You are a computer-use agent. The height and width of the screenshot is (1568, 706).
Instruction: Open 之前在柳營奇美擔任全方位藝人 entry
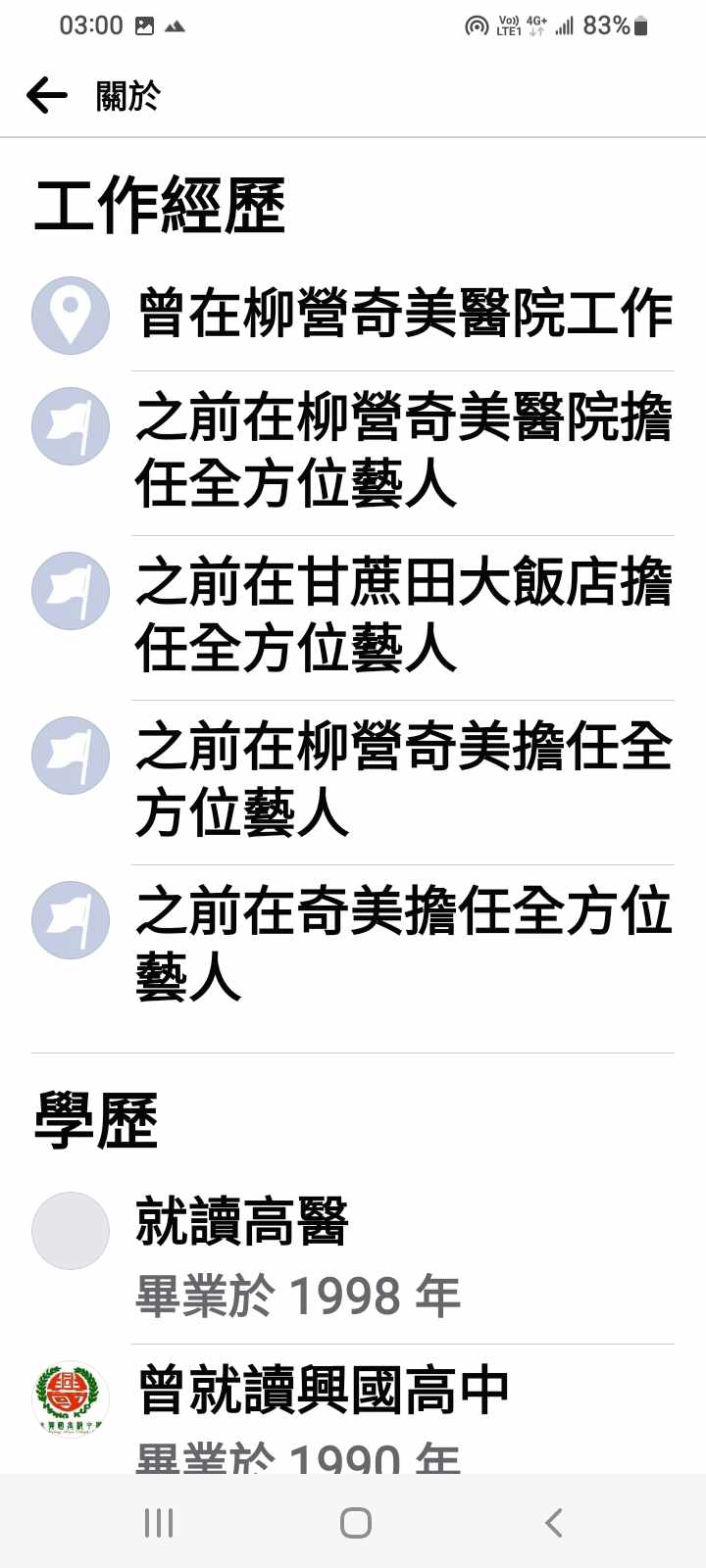[404, 780]
